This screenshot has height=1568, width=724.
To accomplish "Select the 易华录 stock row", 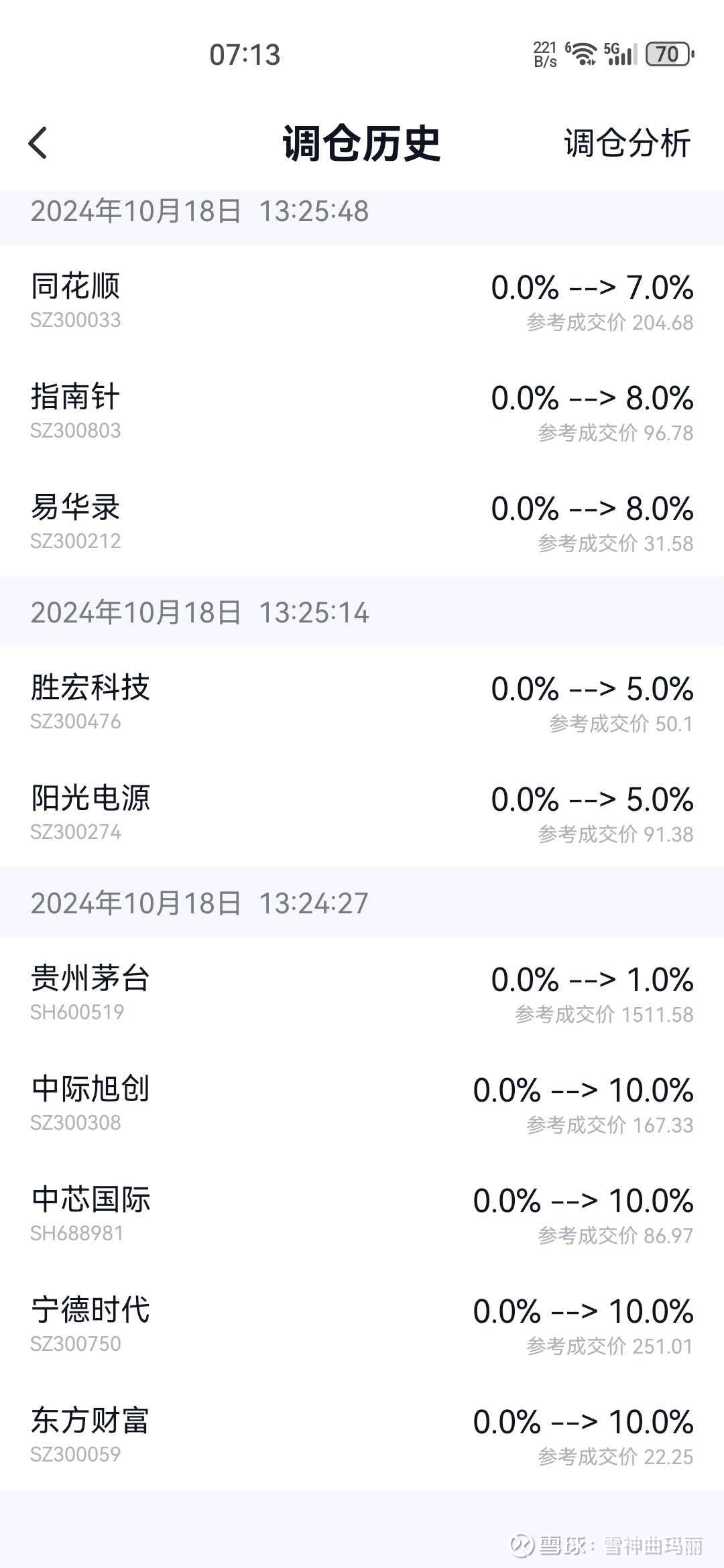I will point(362,523).
